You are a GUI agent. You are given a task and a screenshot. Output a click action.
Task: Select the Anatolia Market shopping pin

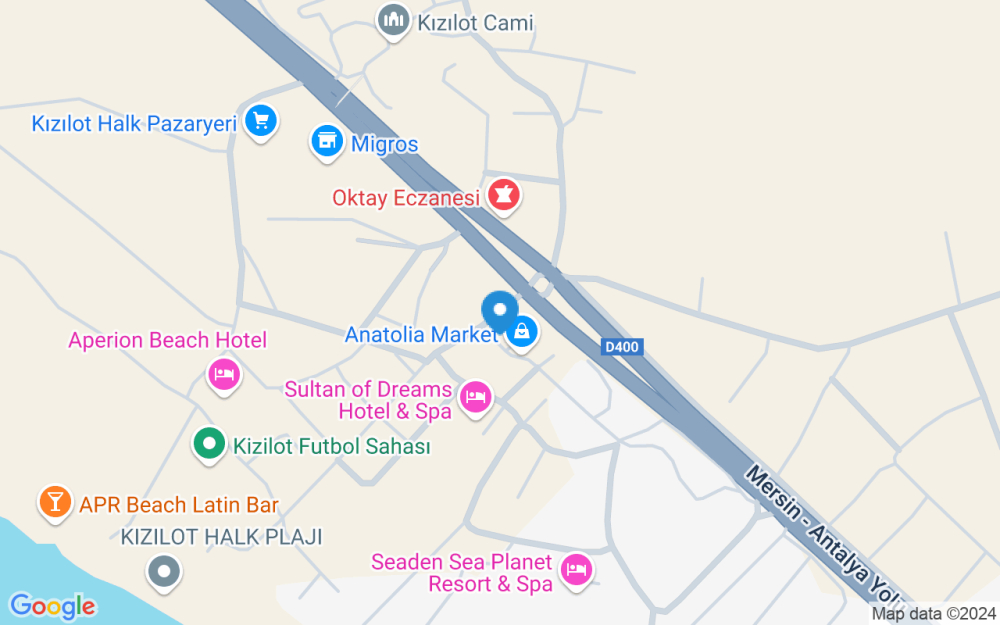(x=522, y=333)
